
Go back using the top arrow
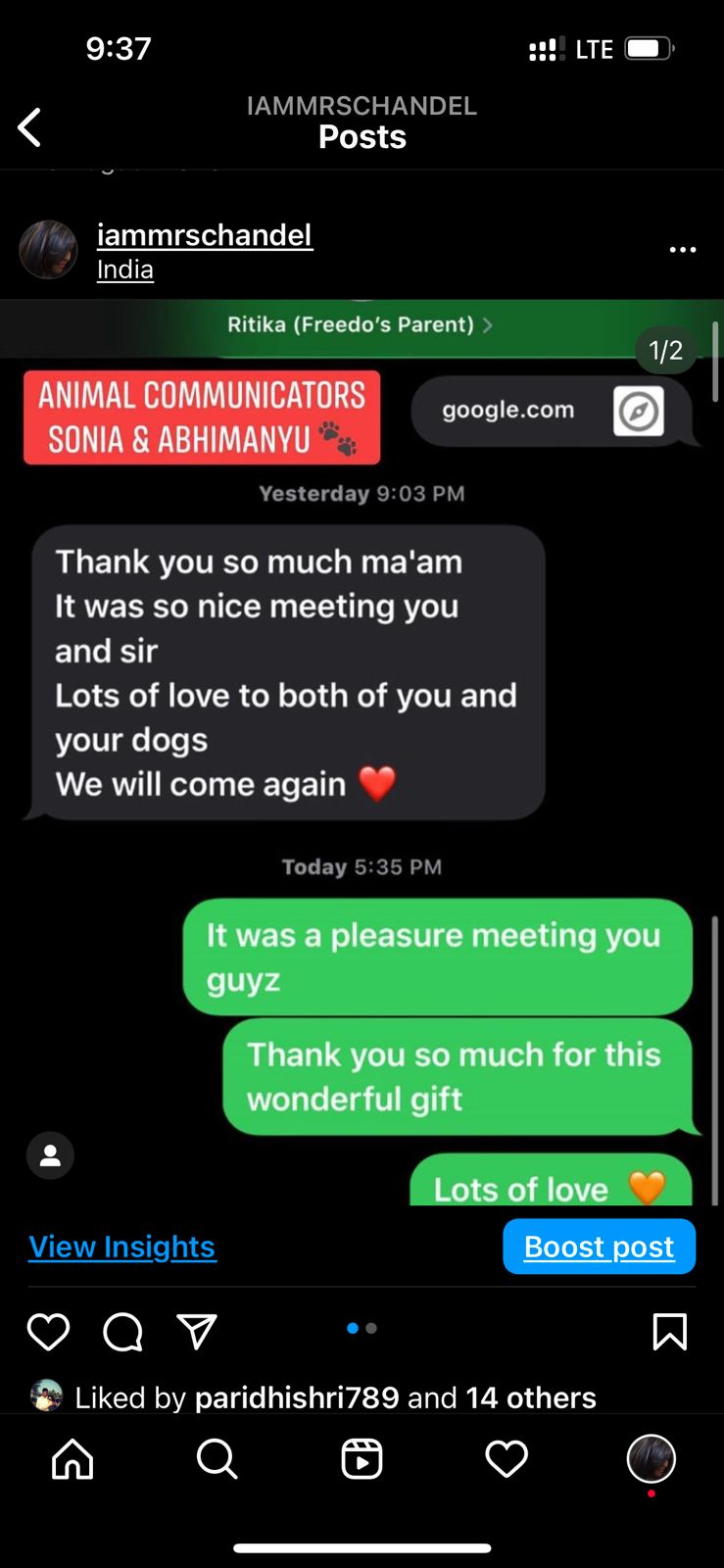[x=30, y=127]
